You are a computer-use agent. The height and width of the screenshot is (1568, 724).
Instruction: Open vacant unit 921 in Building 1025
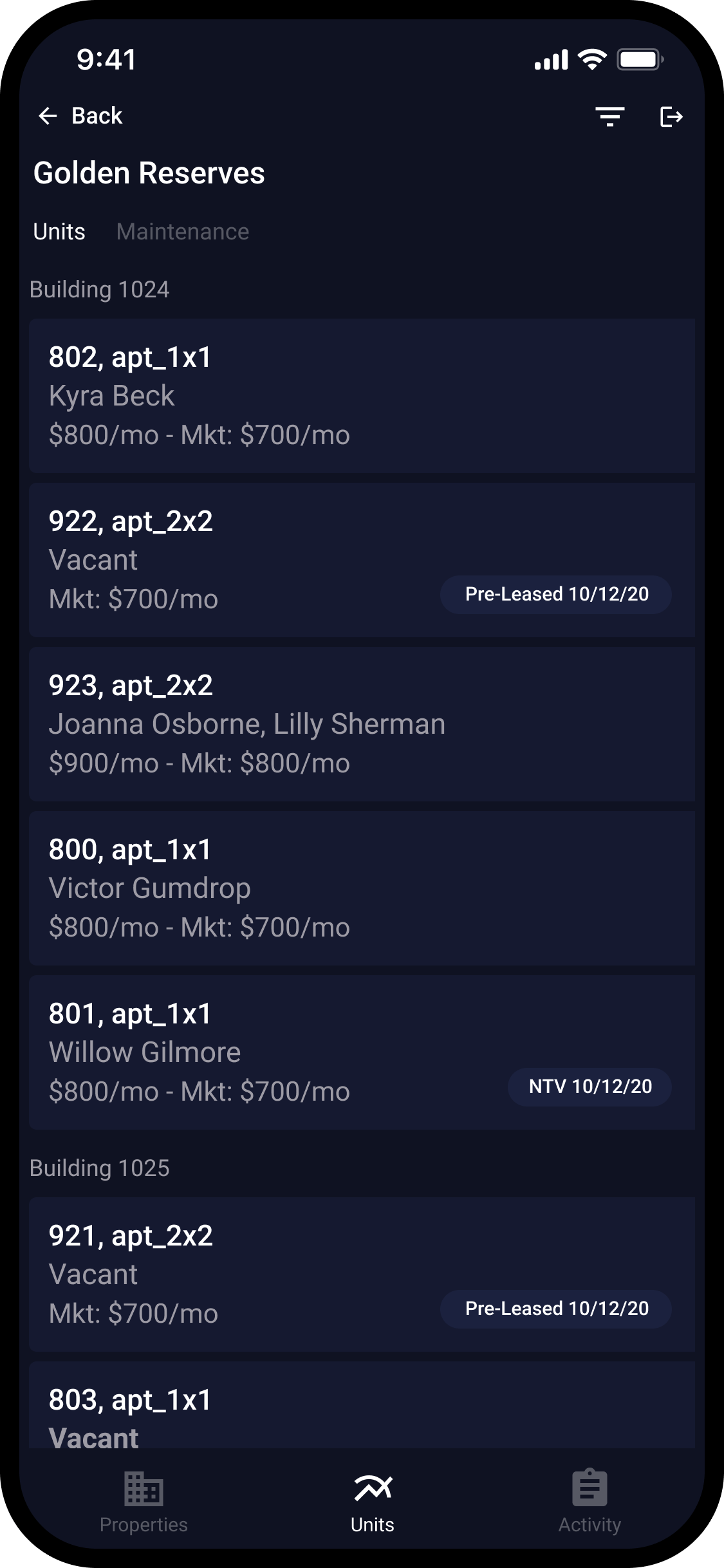point(362,1274)
